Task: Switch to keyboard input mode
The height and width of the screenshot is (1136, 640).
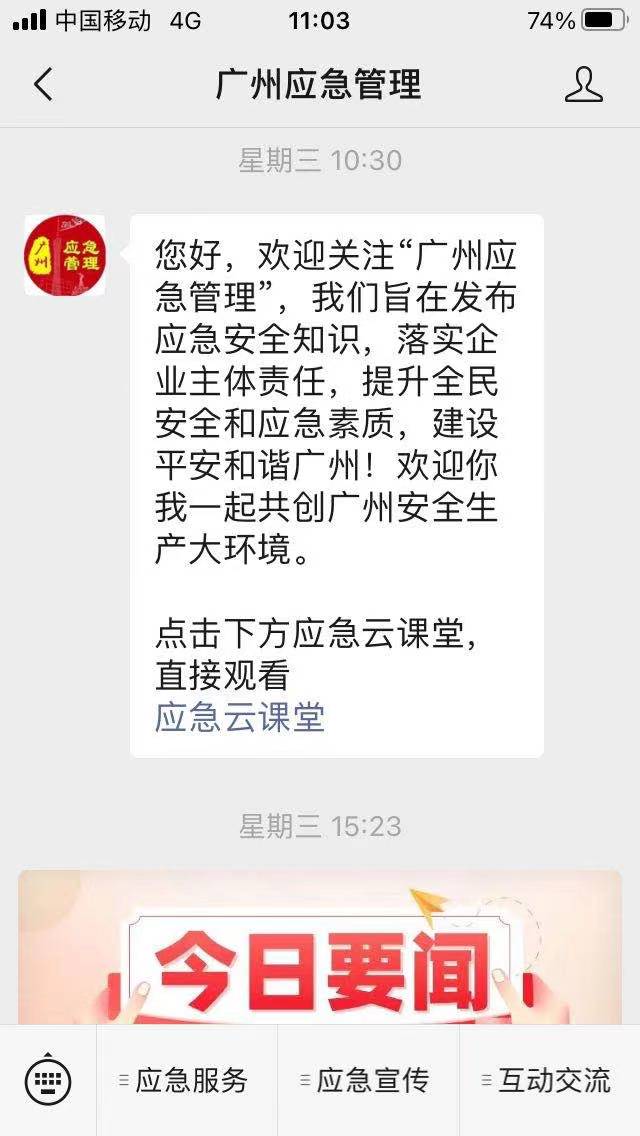Action: tap(47, 1080)
